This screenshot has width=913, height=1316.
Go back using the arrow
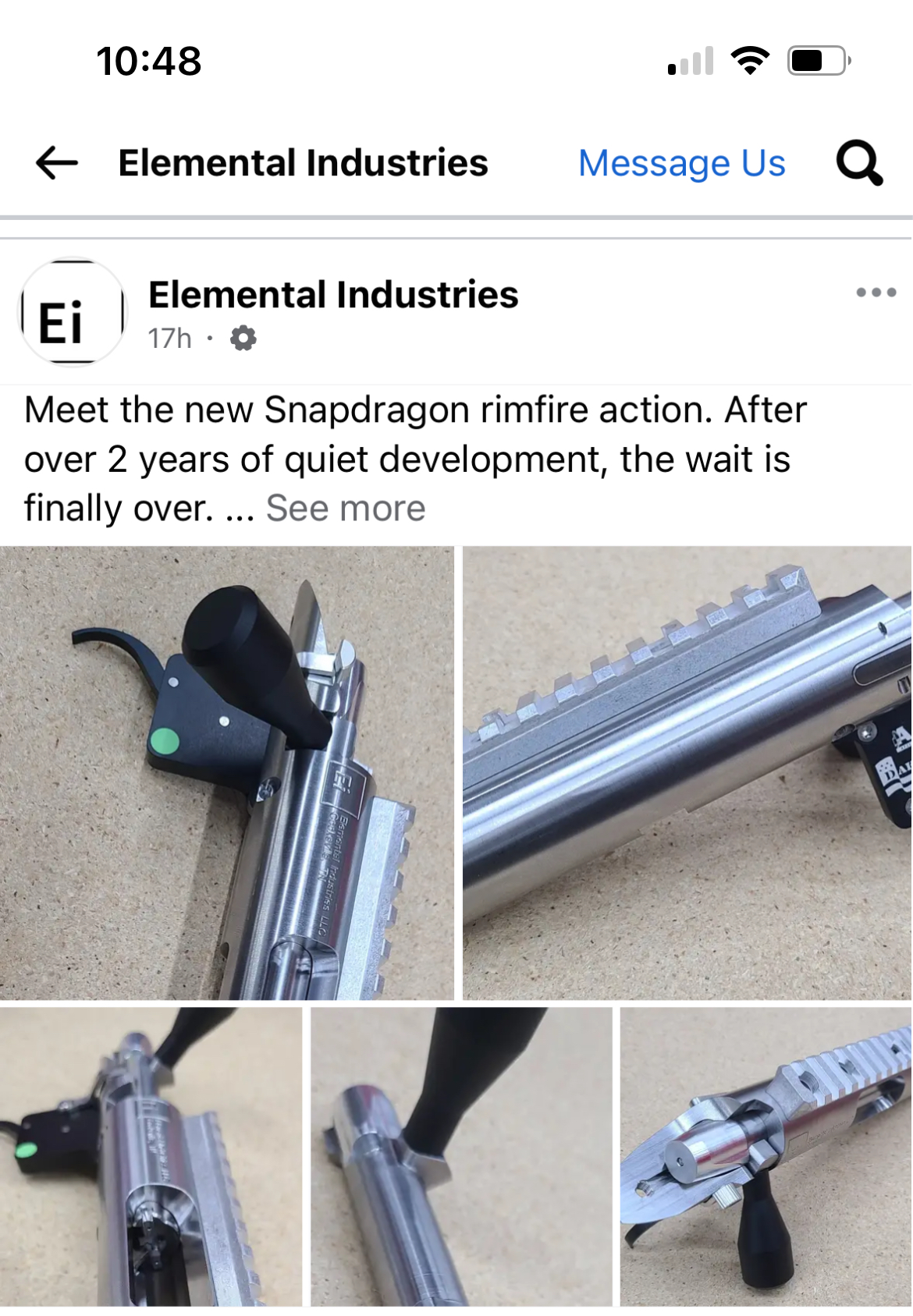point(57,163)
